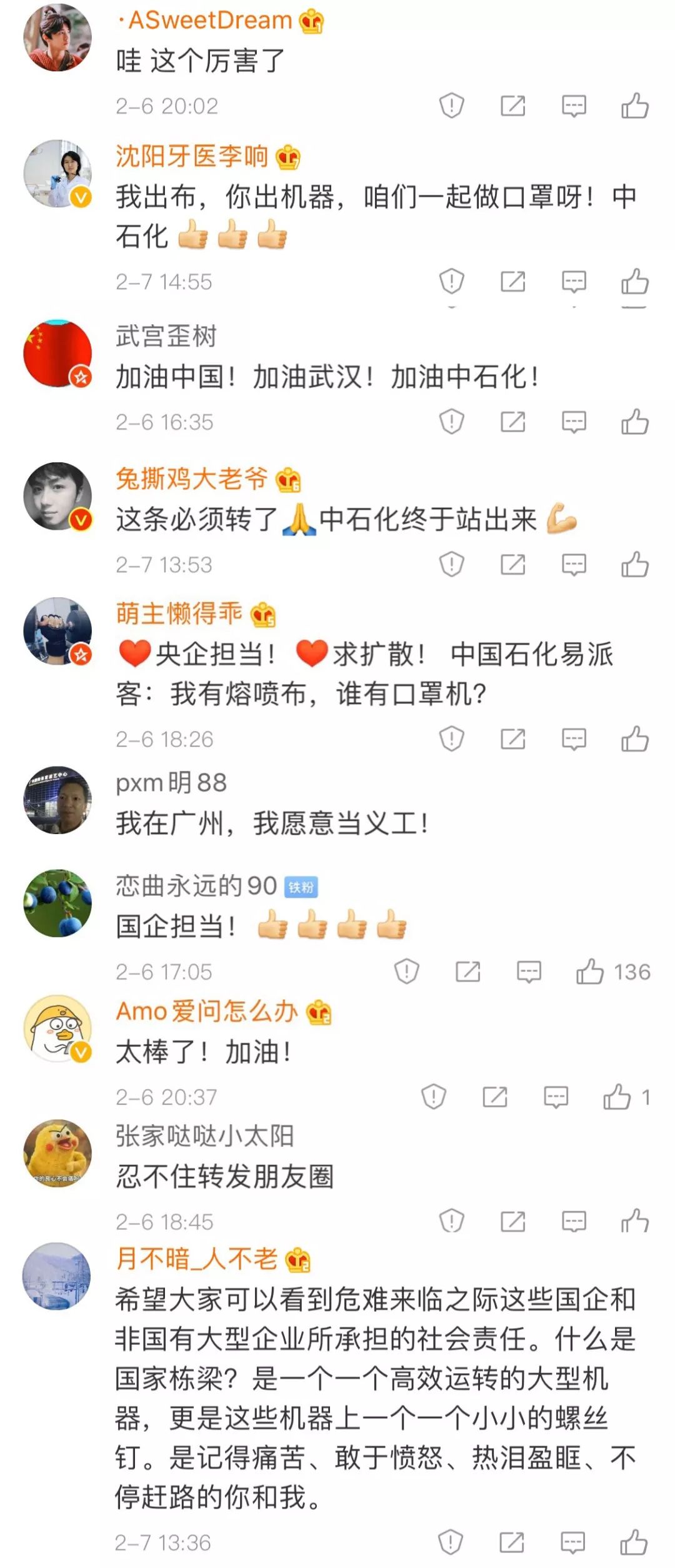This screenshot has width=675, height=1568.
Task: Reply to 恋曲永远的90's comment
Action: tap(529, 972)
